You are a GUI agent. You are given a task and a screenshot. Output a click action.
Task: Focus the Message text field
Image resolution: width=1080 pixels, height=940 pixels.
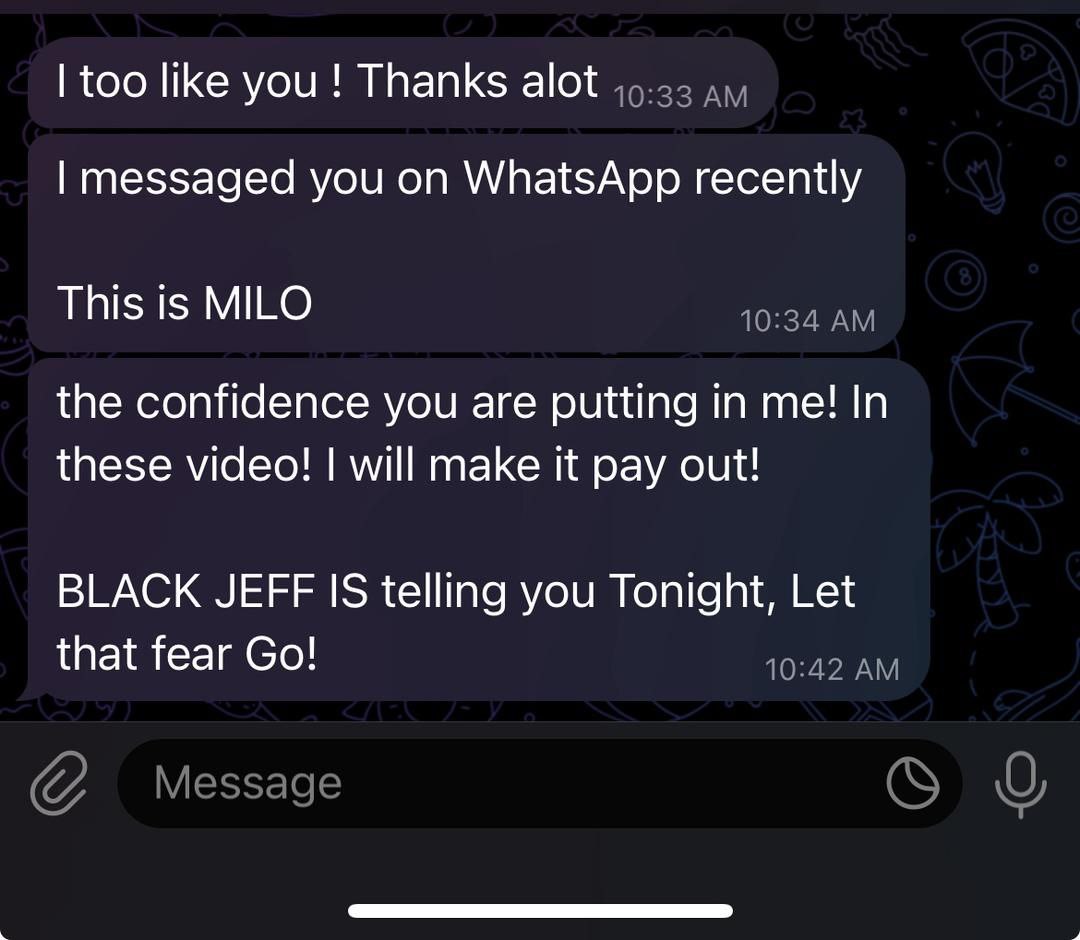[x=500, y=783]
